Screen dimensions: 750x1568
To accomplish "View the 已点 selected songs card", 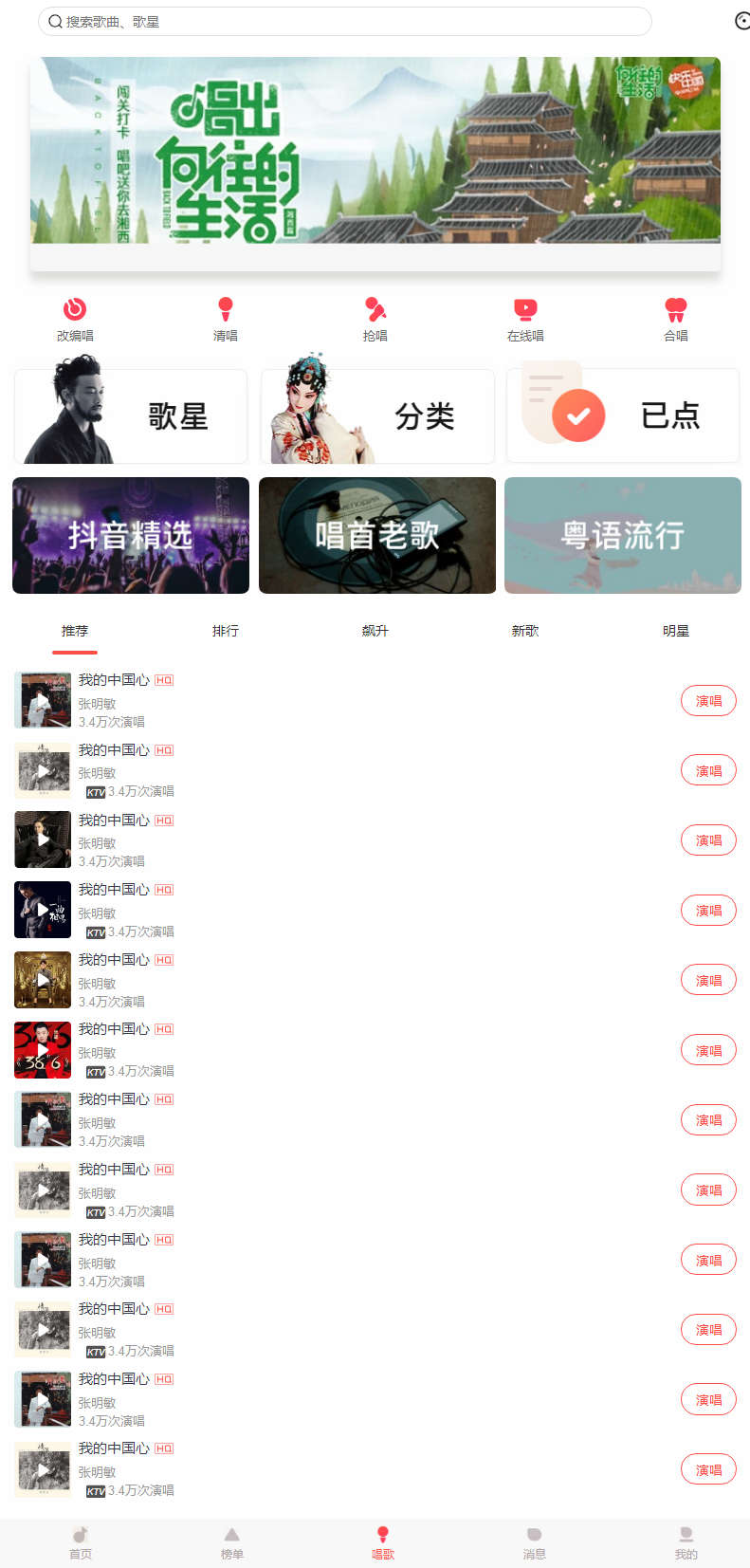I will [x=623, y=415].
